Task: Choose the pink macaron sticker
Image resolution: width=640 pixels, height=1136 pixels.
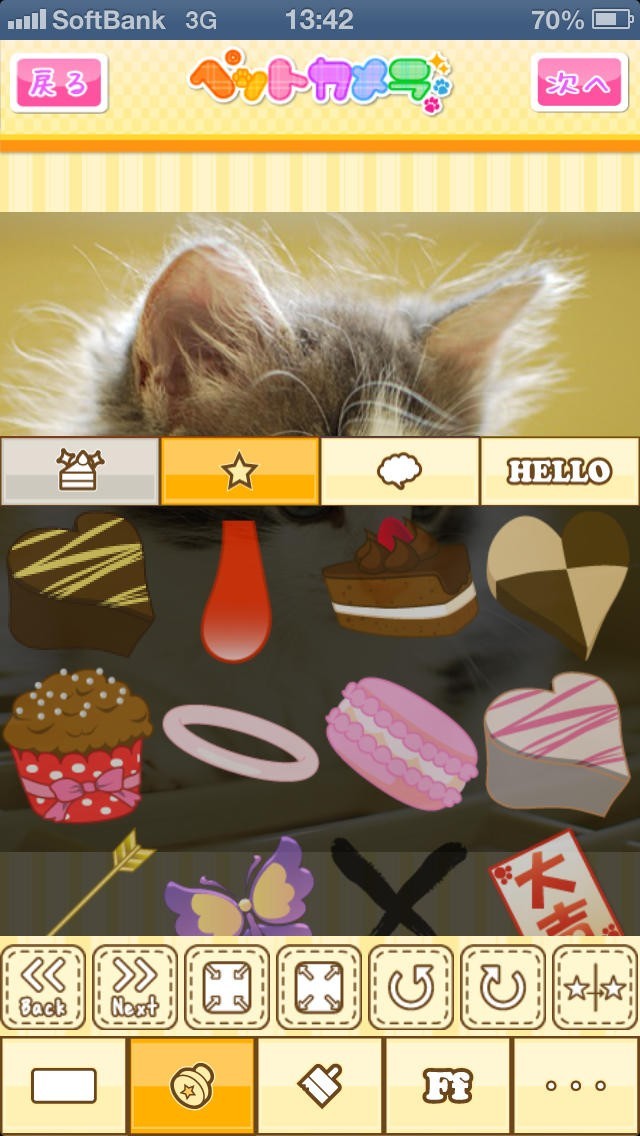Action: point(402,743)
